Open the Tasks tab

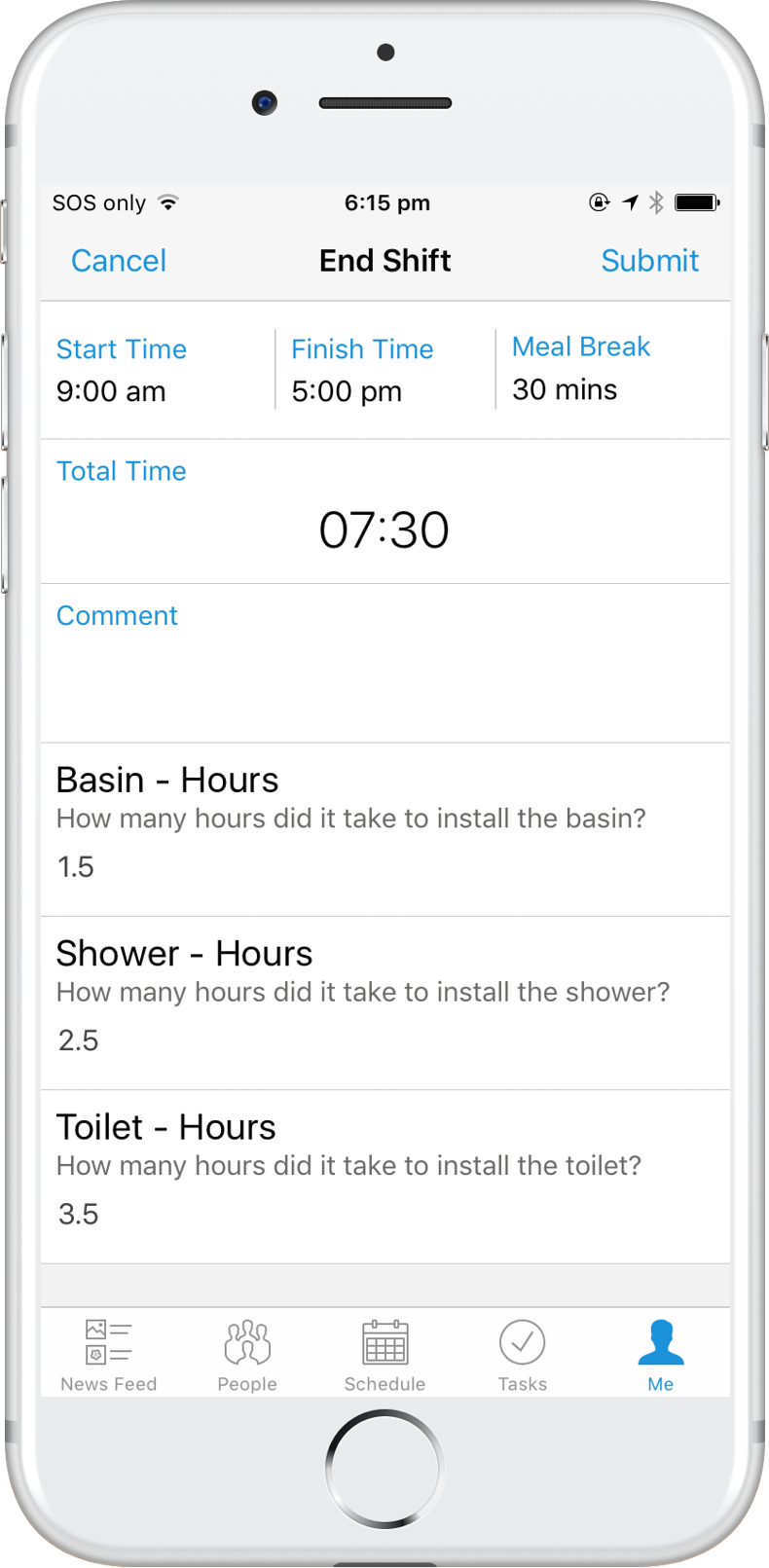[x=523, y=1355]
